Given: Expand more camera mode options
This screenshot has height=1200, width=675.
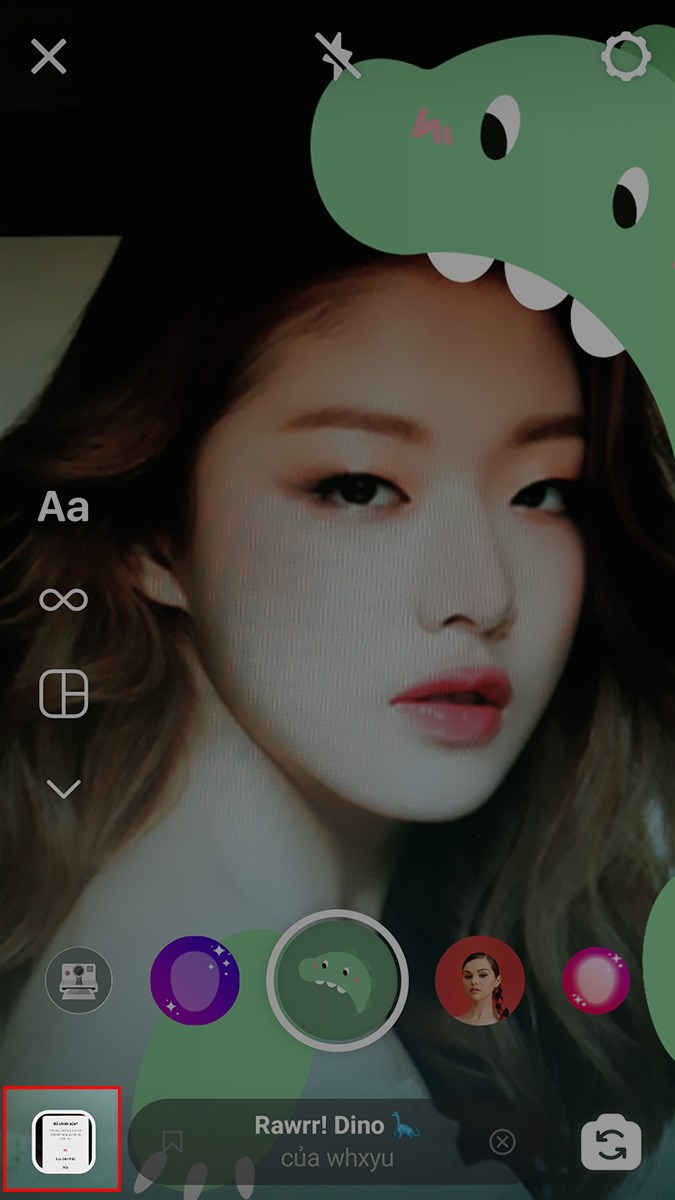Looking at the screenshot, I should pyautogui.click(x=63, y=789).
